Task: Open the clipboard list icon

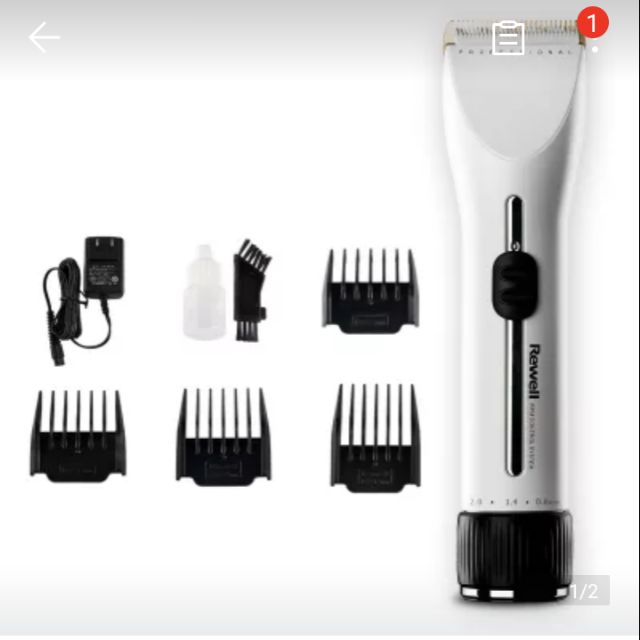Action: (508, 38)
